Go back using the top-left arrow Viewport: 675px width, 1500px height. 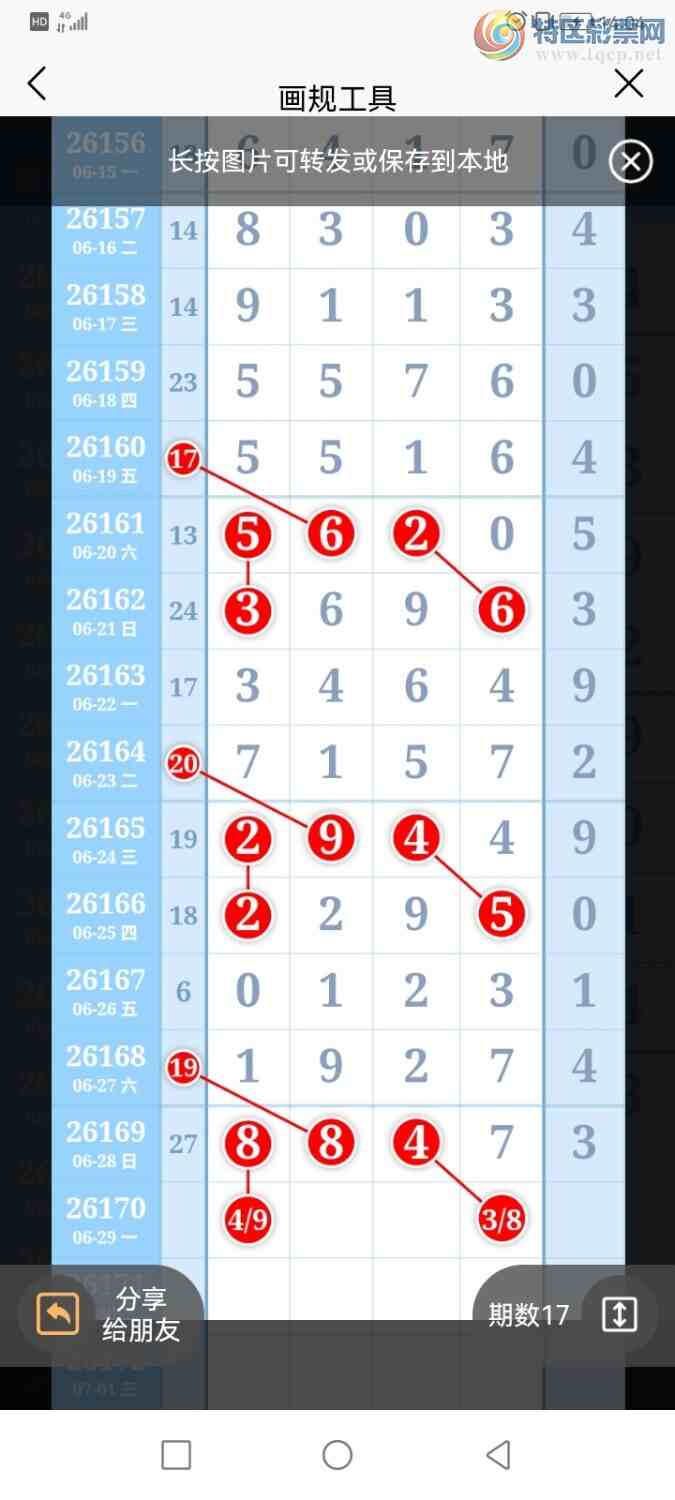(x=37, y=84)
